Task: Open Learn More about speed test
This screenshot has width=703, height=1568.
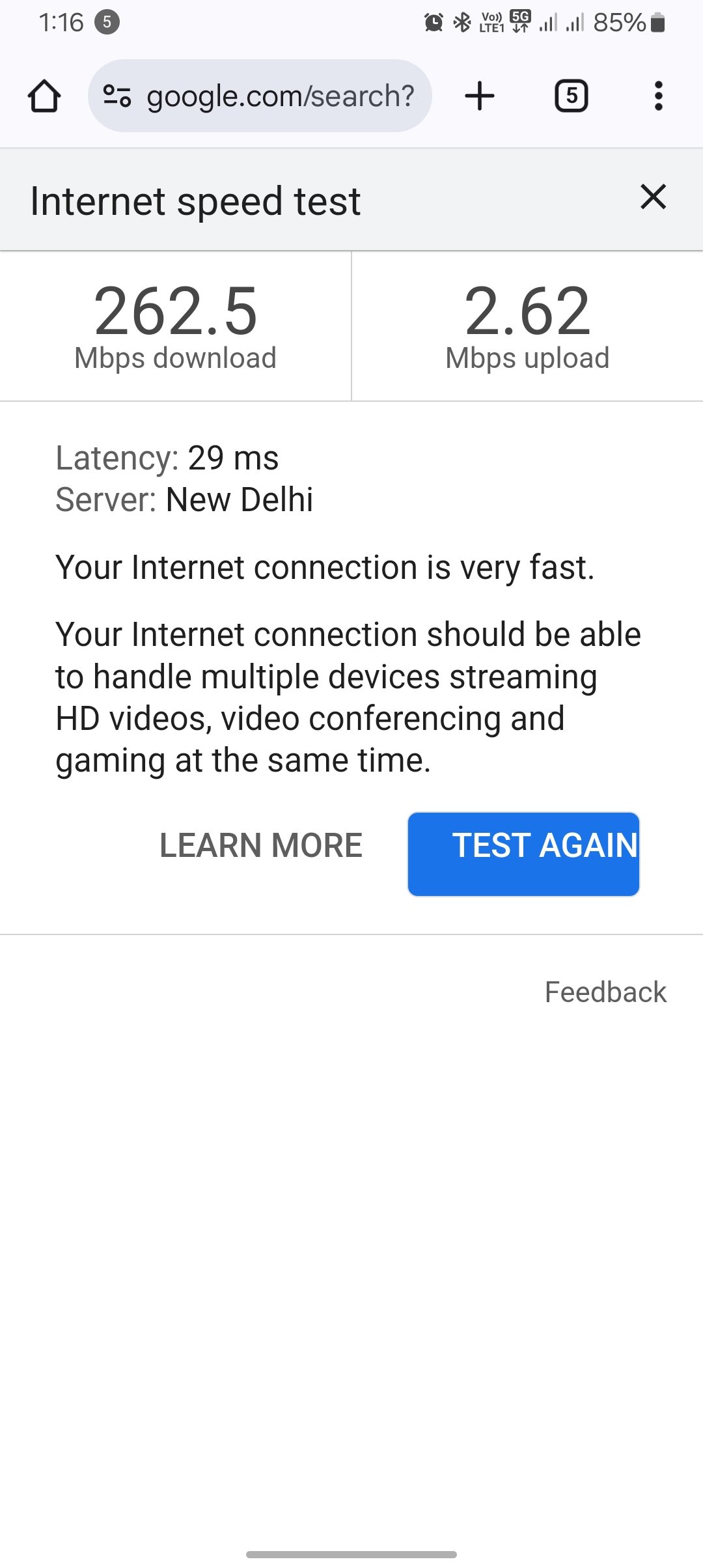Action: tap(261, 845)
